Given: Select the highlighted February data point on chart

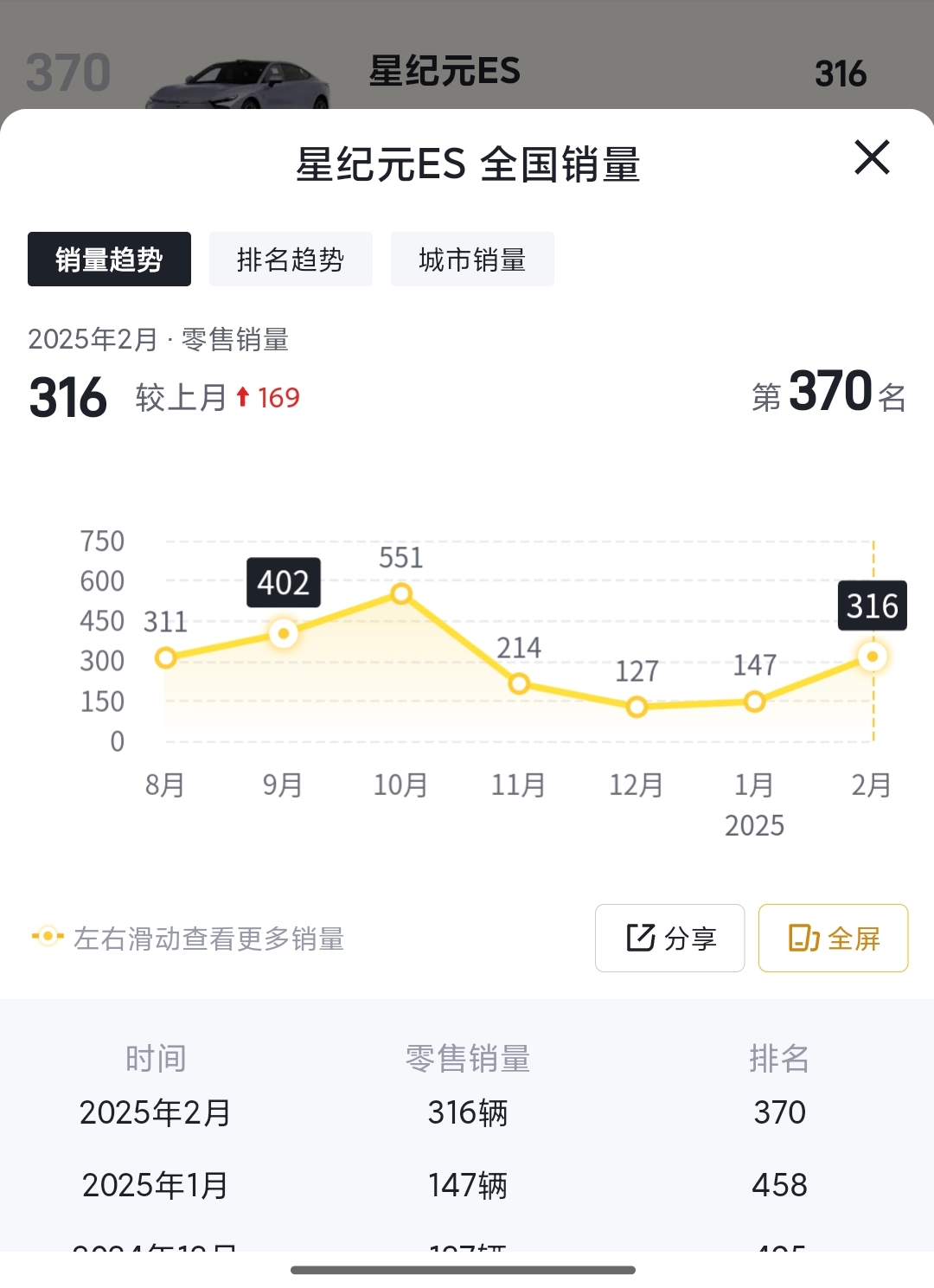Looking at the screenshot, I should tap(871, 657).
